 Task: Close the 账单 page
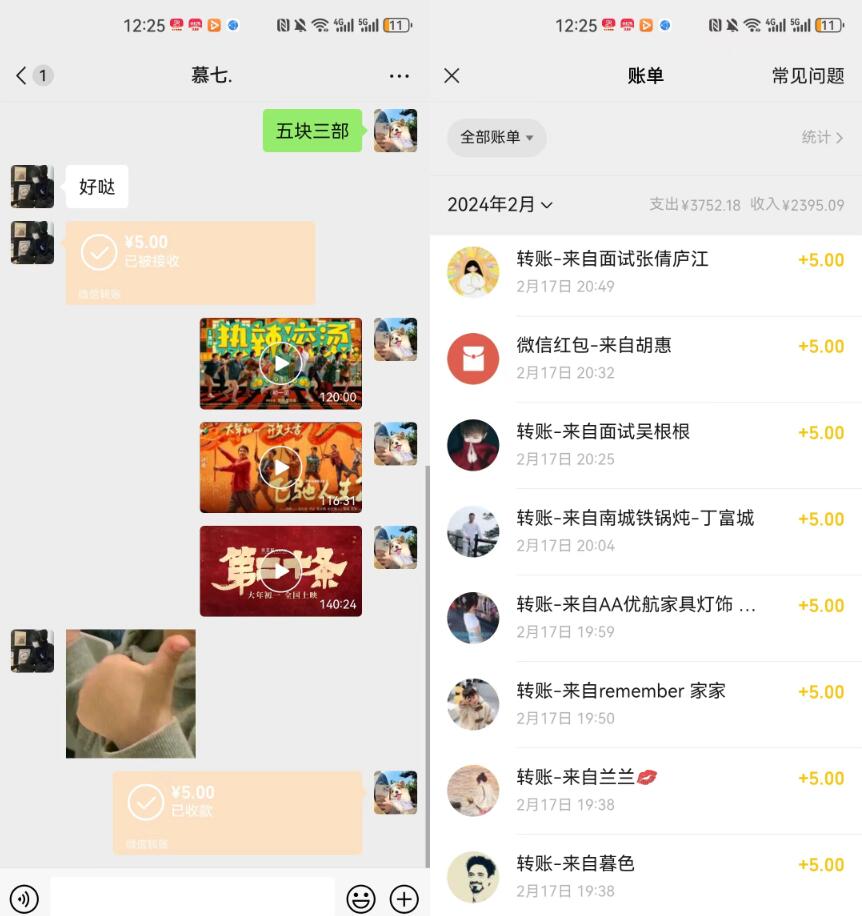tap(452, 76)
